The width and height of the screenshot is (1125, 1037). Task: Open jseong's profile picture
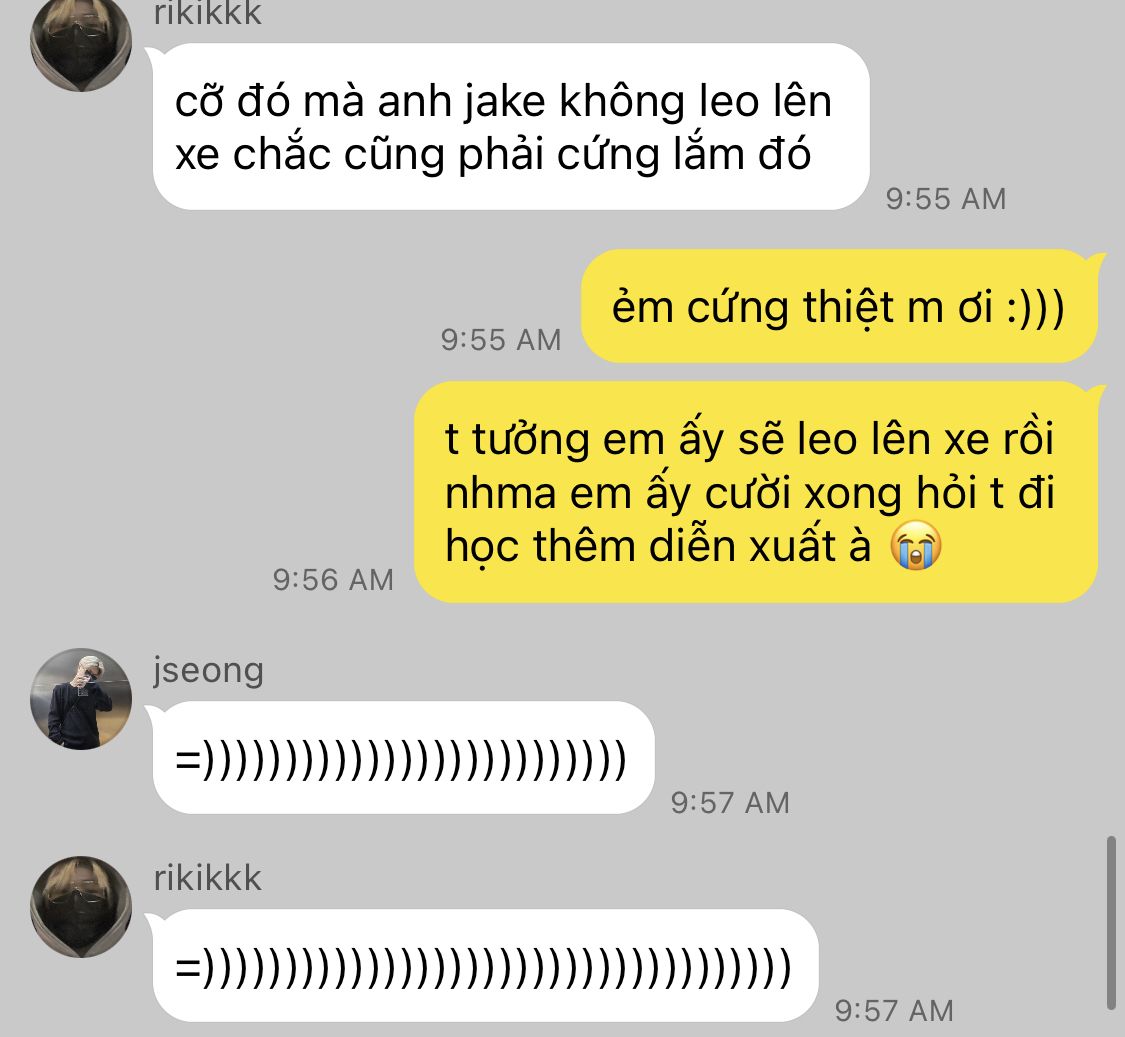pyautogui.click(x=81, y=699)
